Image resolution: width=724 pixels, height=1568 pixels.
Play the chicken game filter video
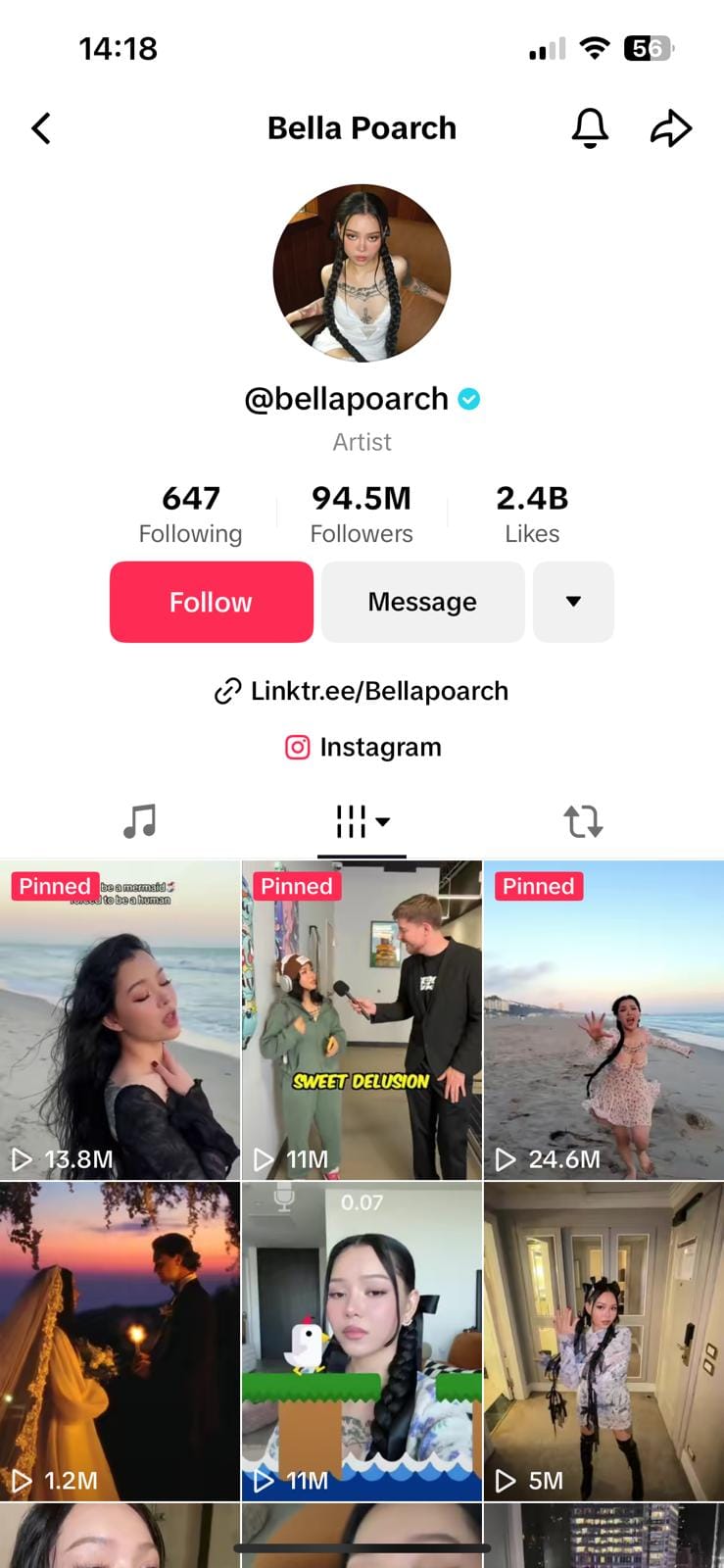362,1341
